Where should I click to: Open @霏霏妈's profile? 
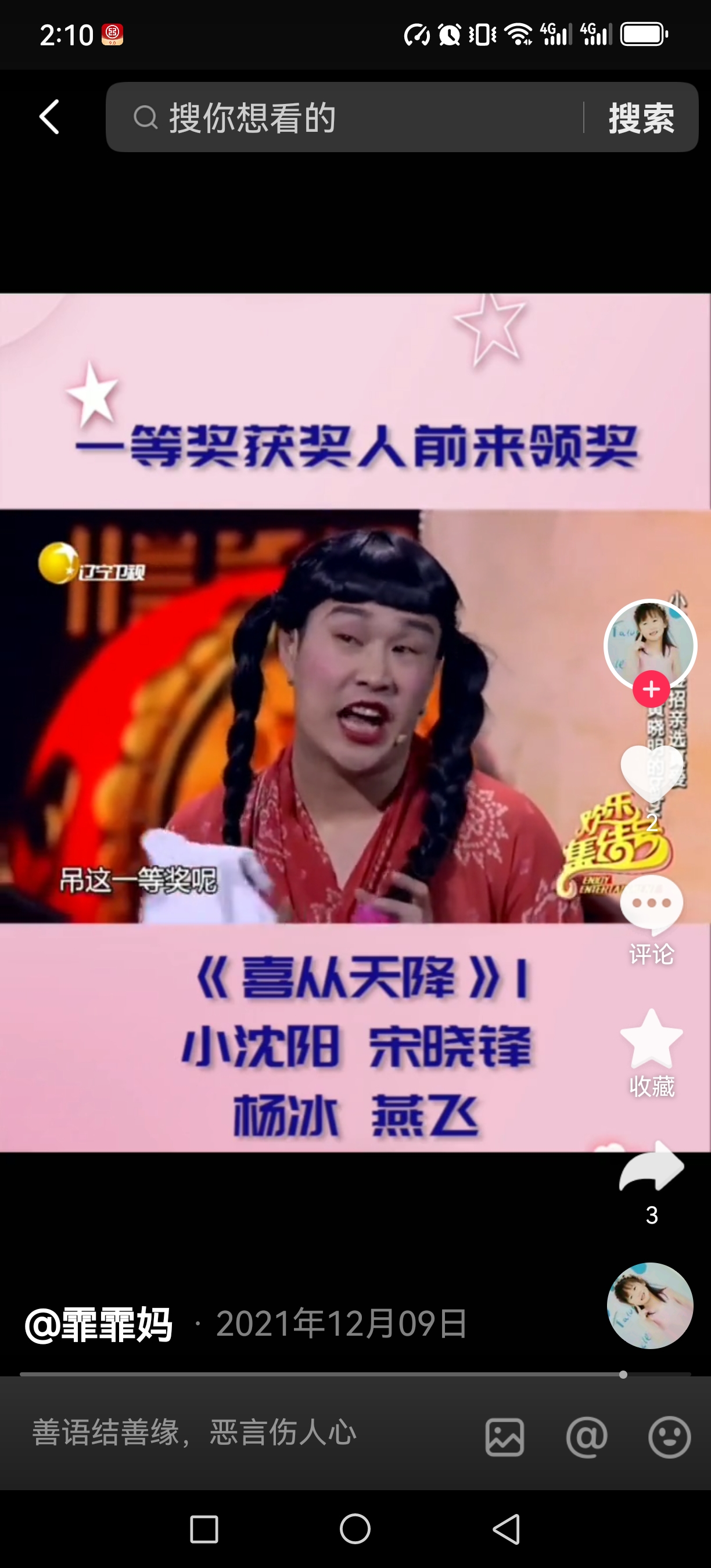coord(99,1325)
